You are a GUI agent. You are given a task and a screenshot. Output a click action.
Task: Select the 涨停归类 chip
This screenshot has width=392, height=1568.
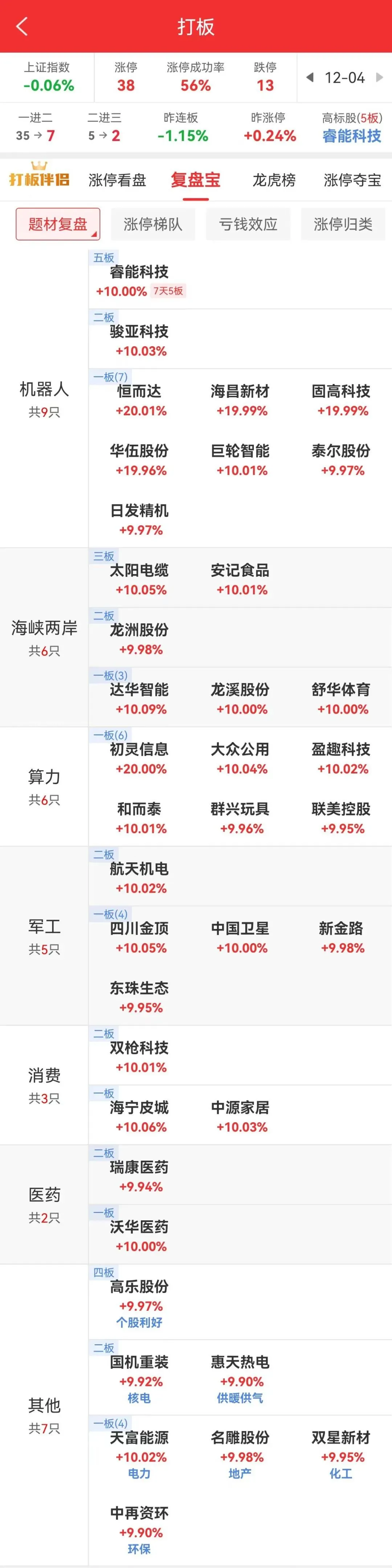tap(343, 224)
